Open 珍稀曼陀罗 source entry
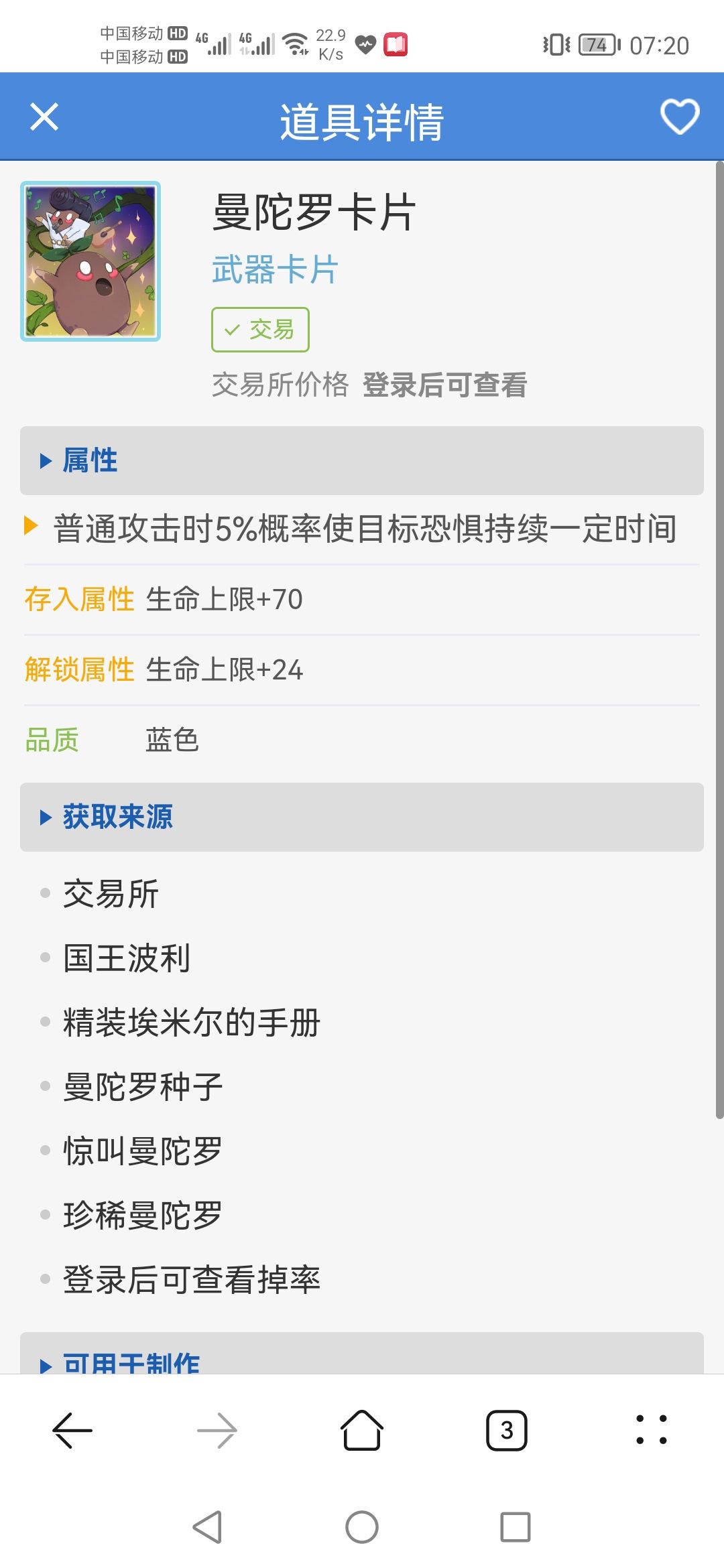The image size is (724, 1568). [142, 1216]
